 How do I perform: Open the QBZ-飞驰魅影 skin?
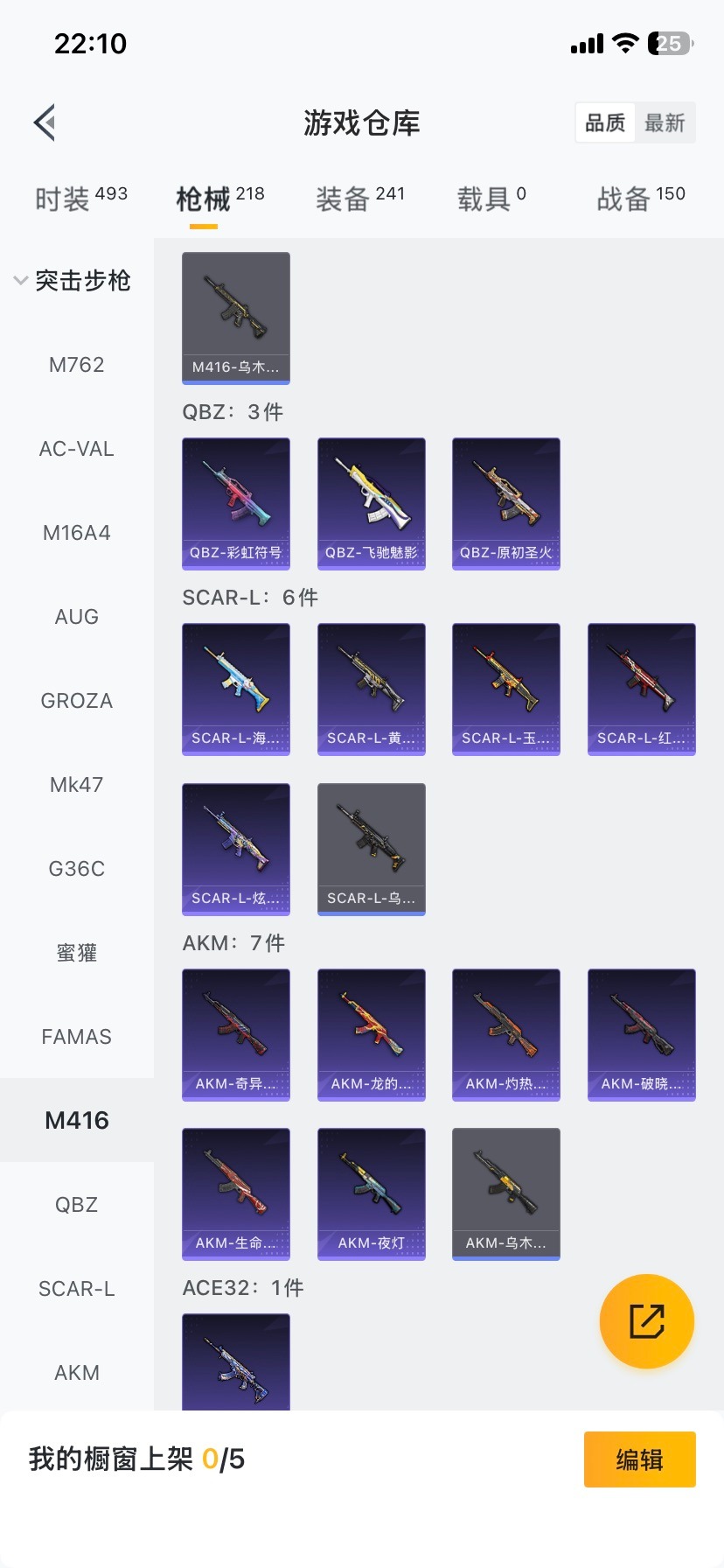pyautogui.click(x=372, y=503)
